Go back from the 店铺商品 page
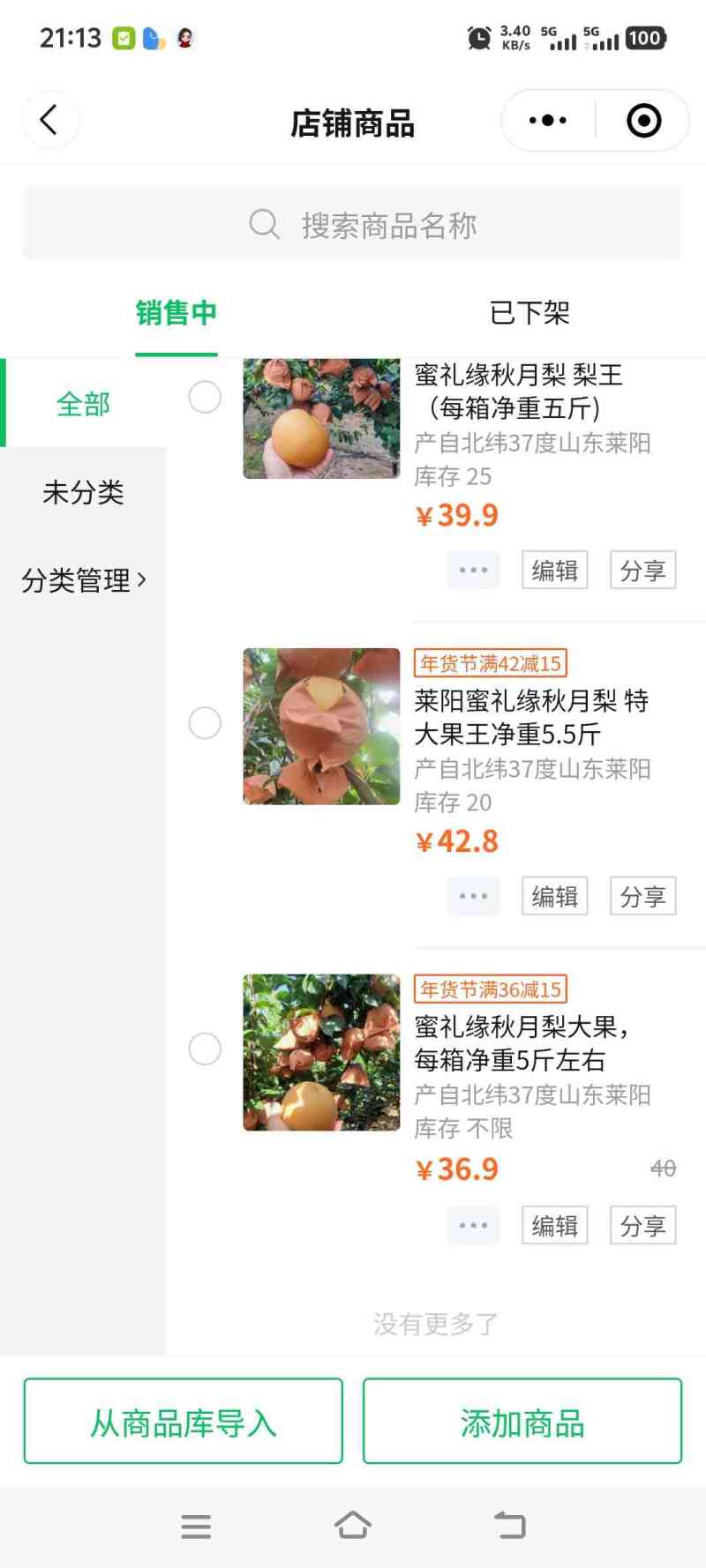Viewport: 706px width, 1568px height. [49, 120]
